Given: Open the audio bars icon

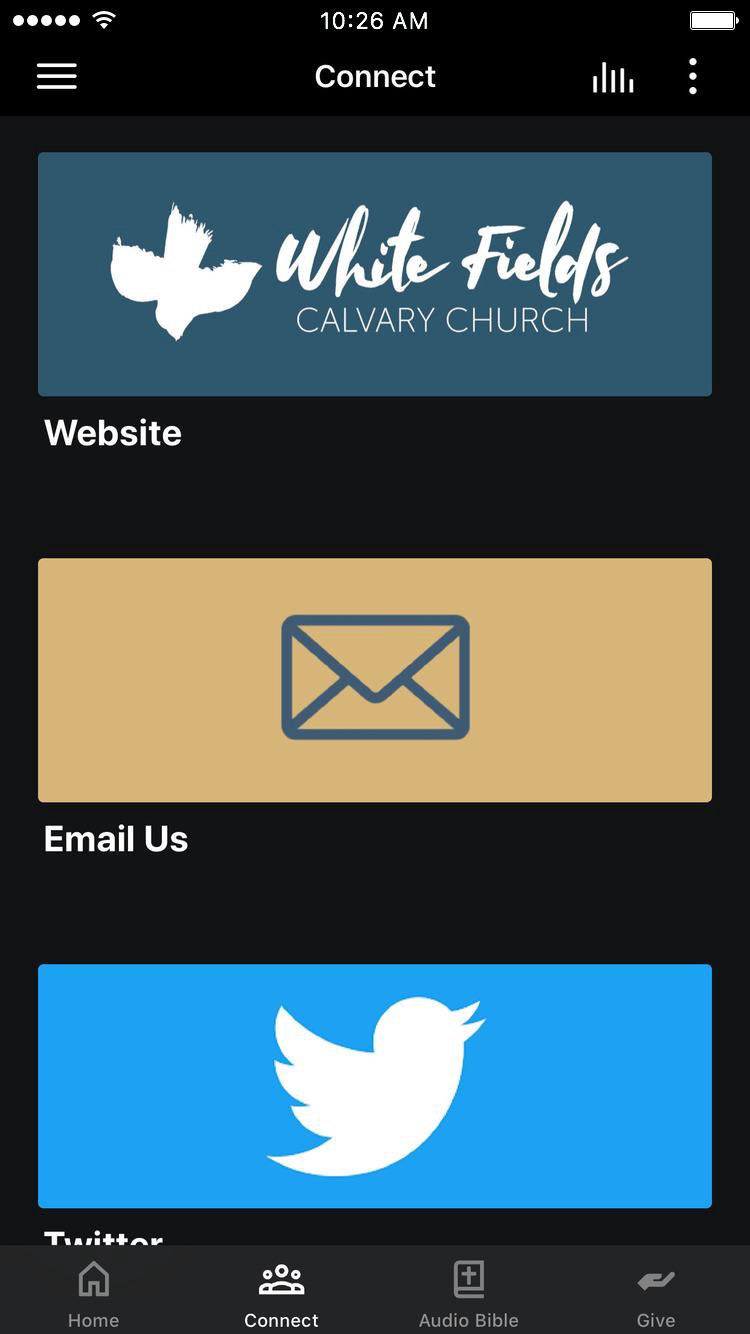Looking at the screenshot, I should click(x=612, y=77).
